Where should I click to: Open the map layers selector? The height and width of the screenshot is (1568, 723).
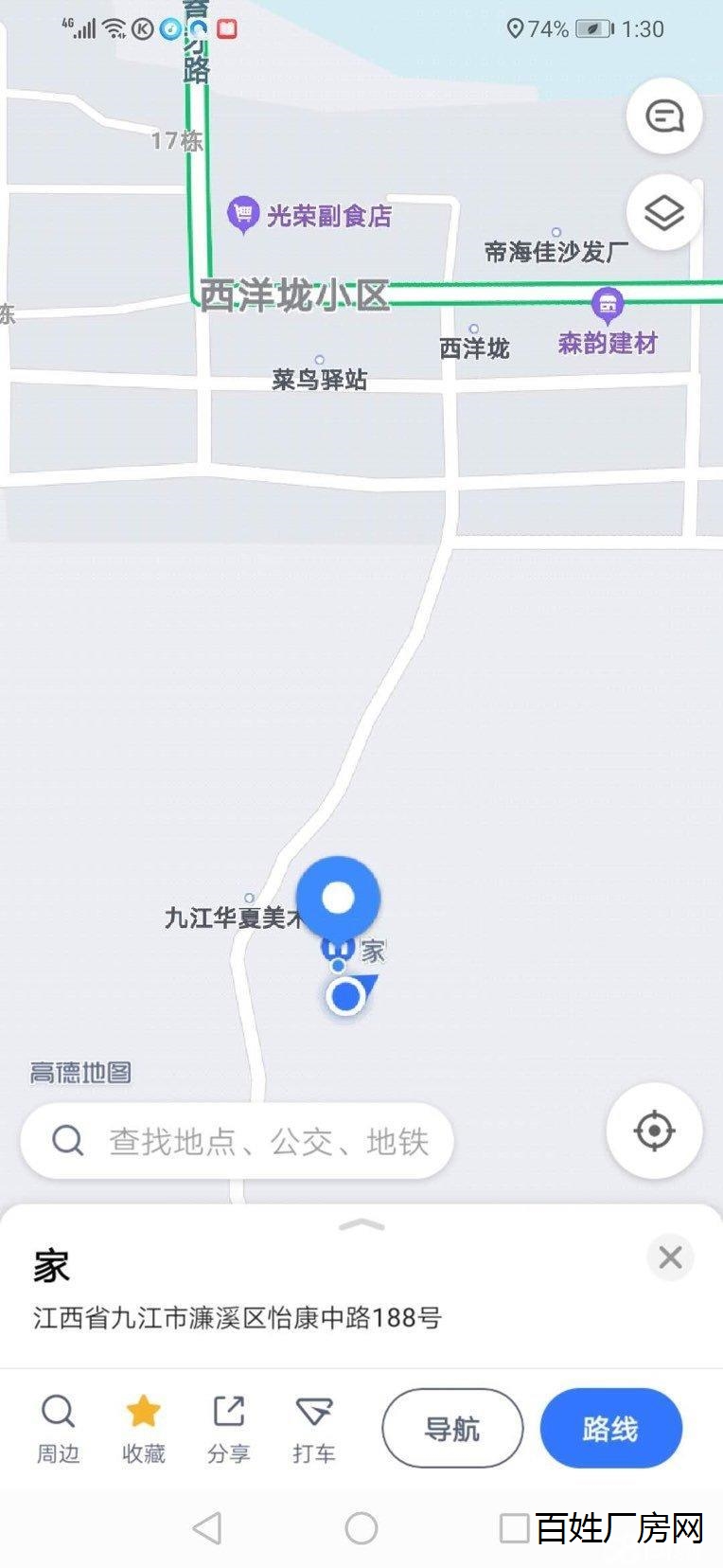click(663, 212)
